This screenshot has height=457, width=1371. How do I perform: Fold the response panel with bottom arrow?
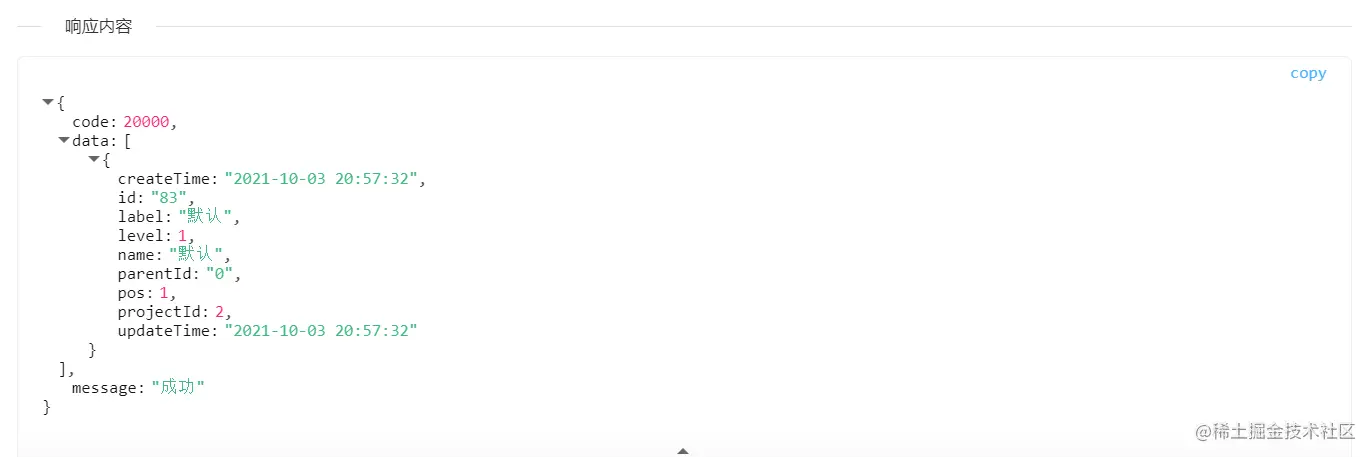[683, 451]
